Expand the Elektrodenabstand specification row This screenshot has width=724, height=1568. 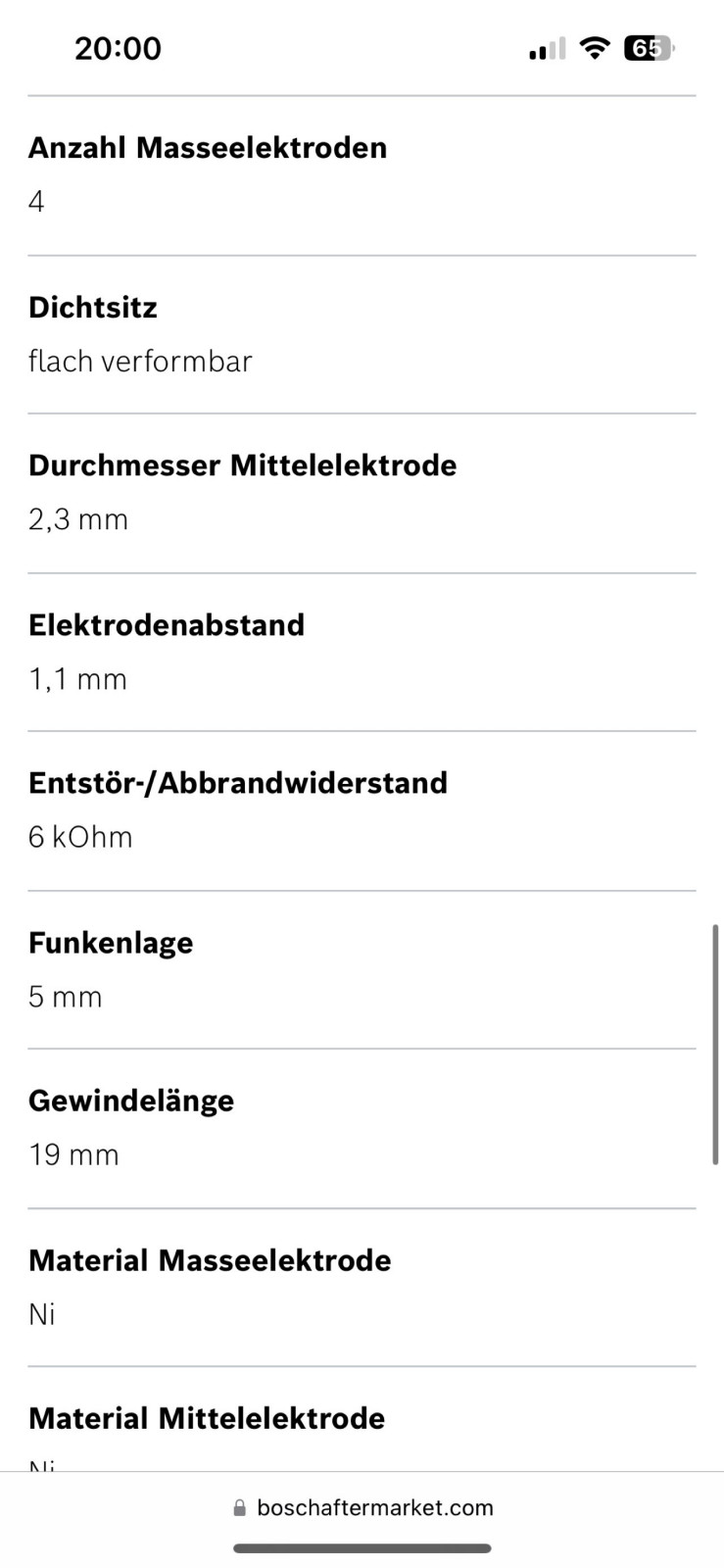coord(167,625)
